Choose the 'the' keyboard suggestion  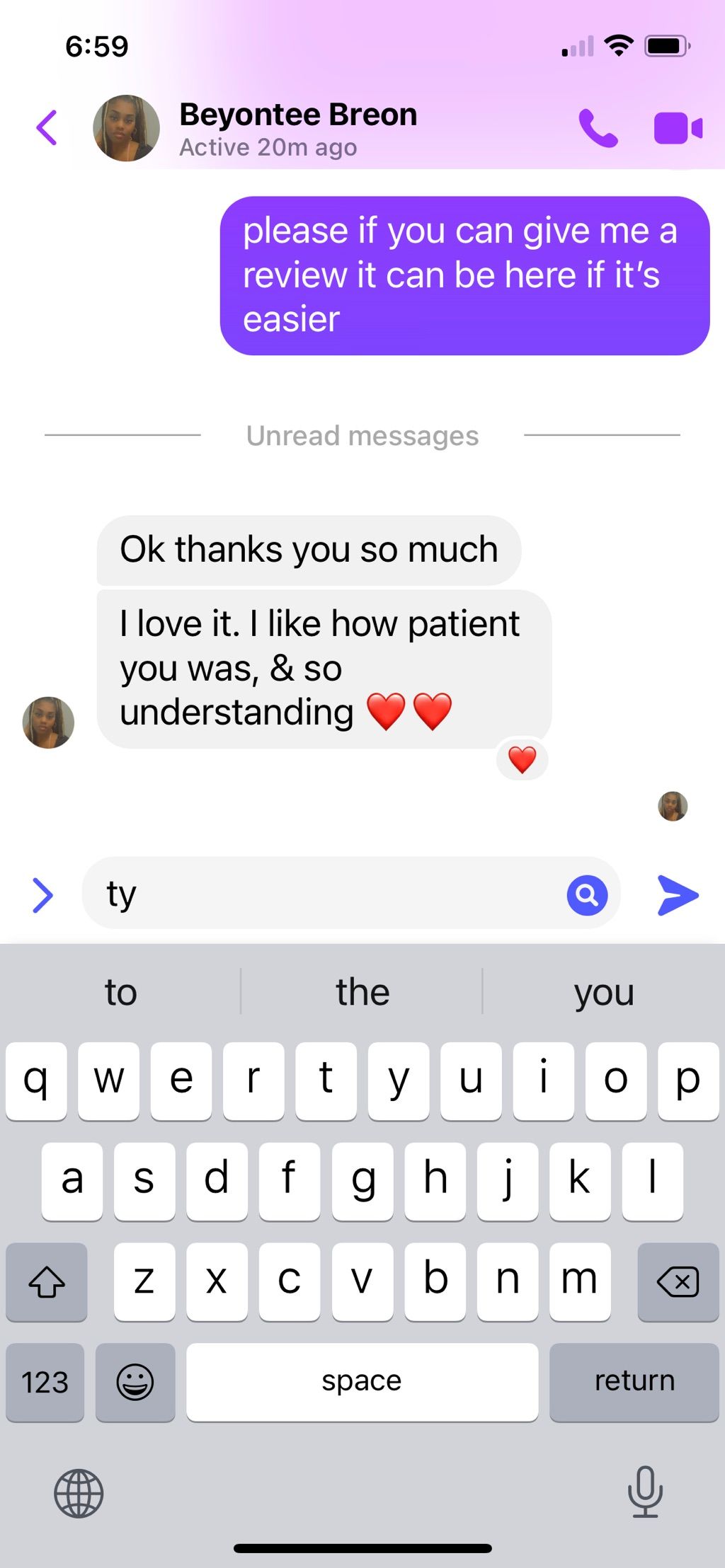(x=362, y=992)
